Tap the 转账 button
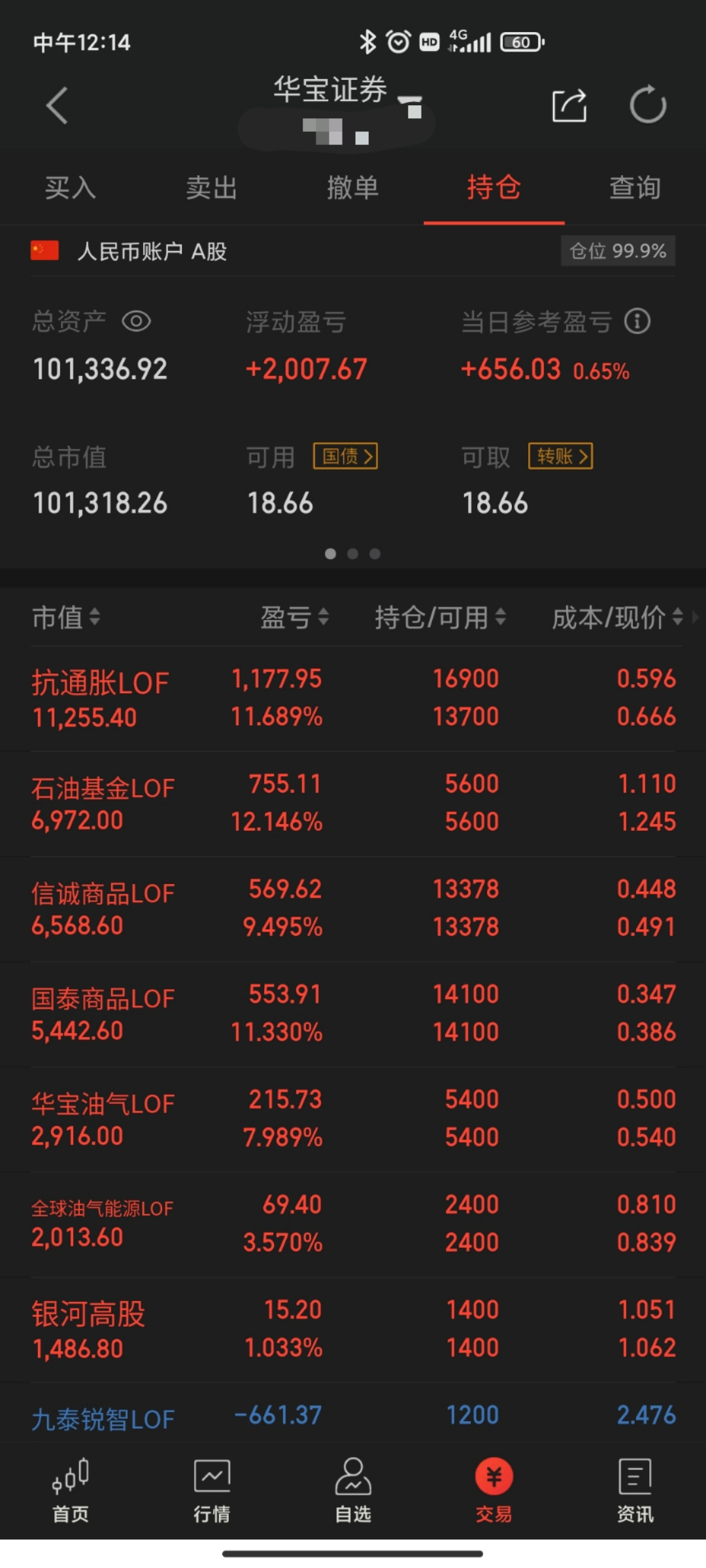706x1568 pixels. (x=561, y=456)
